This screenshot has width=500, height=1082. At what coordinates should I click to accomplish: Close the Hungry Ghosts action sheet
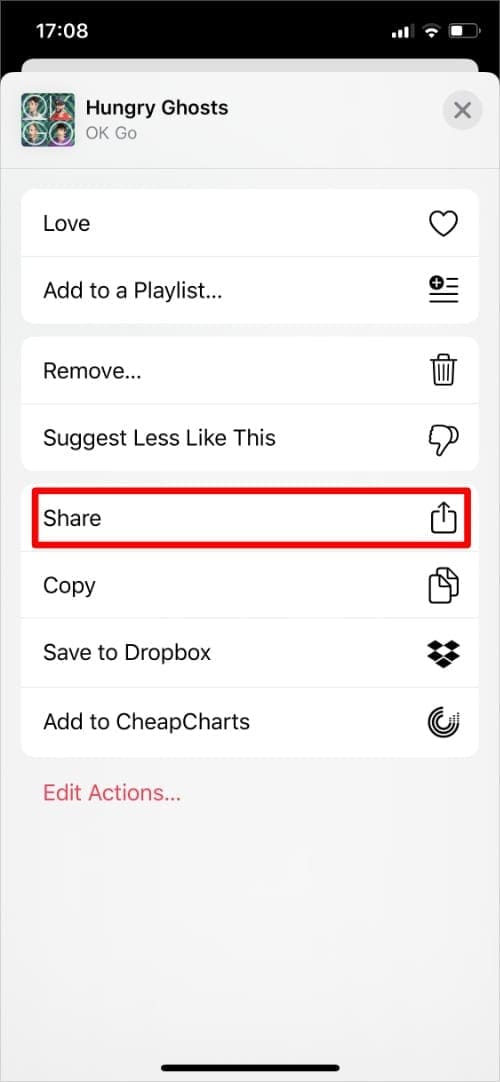462,110
